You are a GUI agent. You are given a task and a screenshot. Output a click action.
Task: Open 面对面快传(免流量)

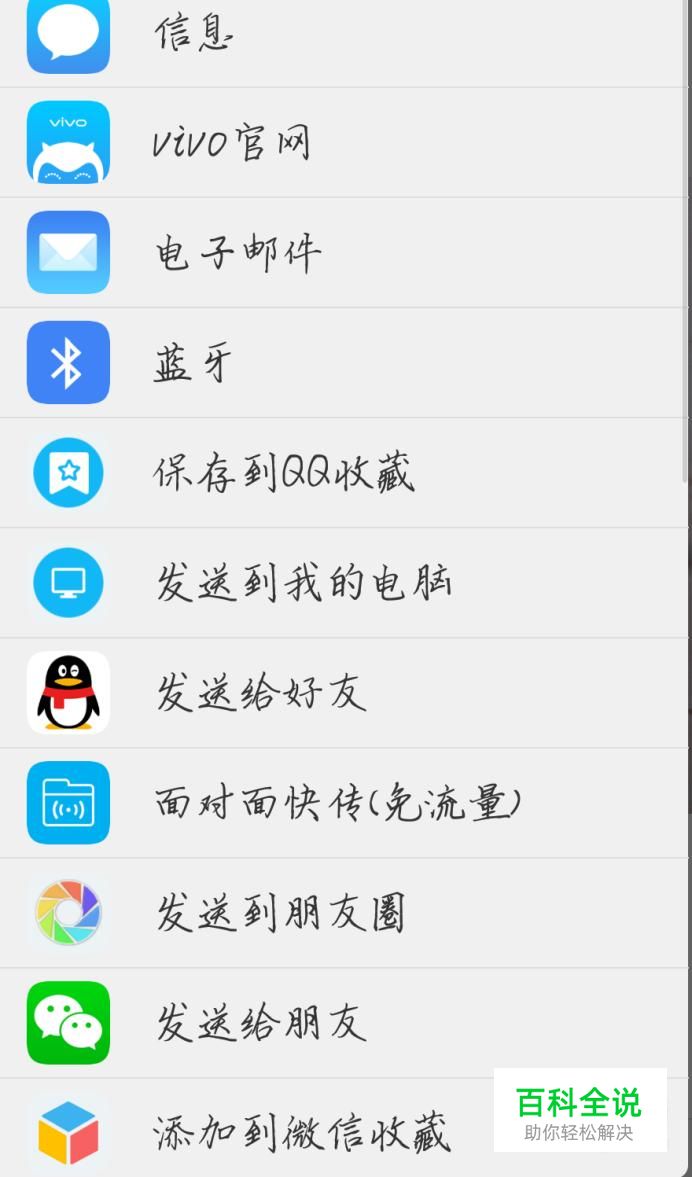[x=344, y=803]
